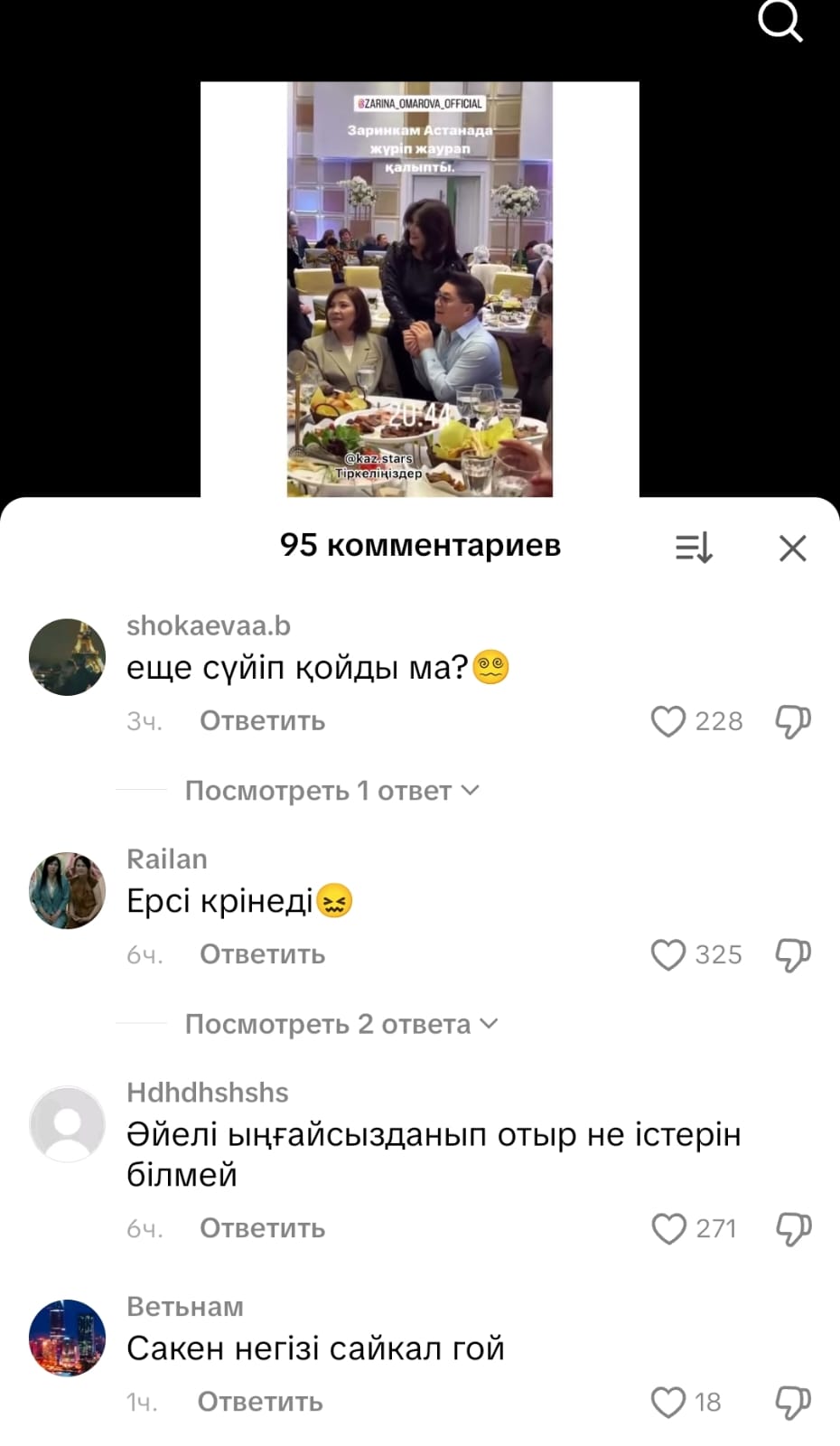This screenshot has height=1446, width=840.
Task: Dislike Railan's comment
Action: [793, 954]
